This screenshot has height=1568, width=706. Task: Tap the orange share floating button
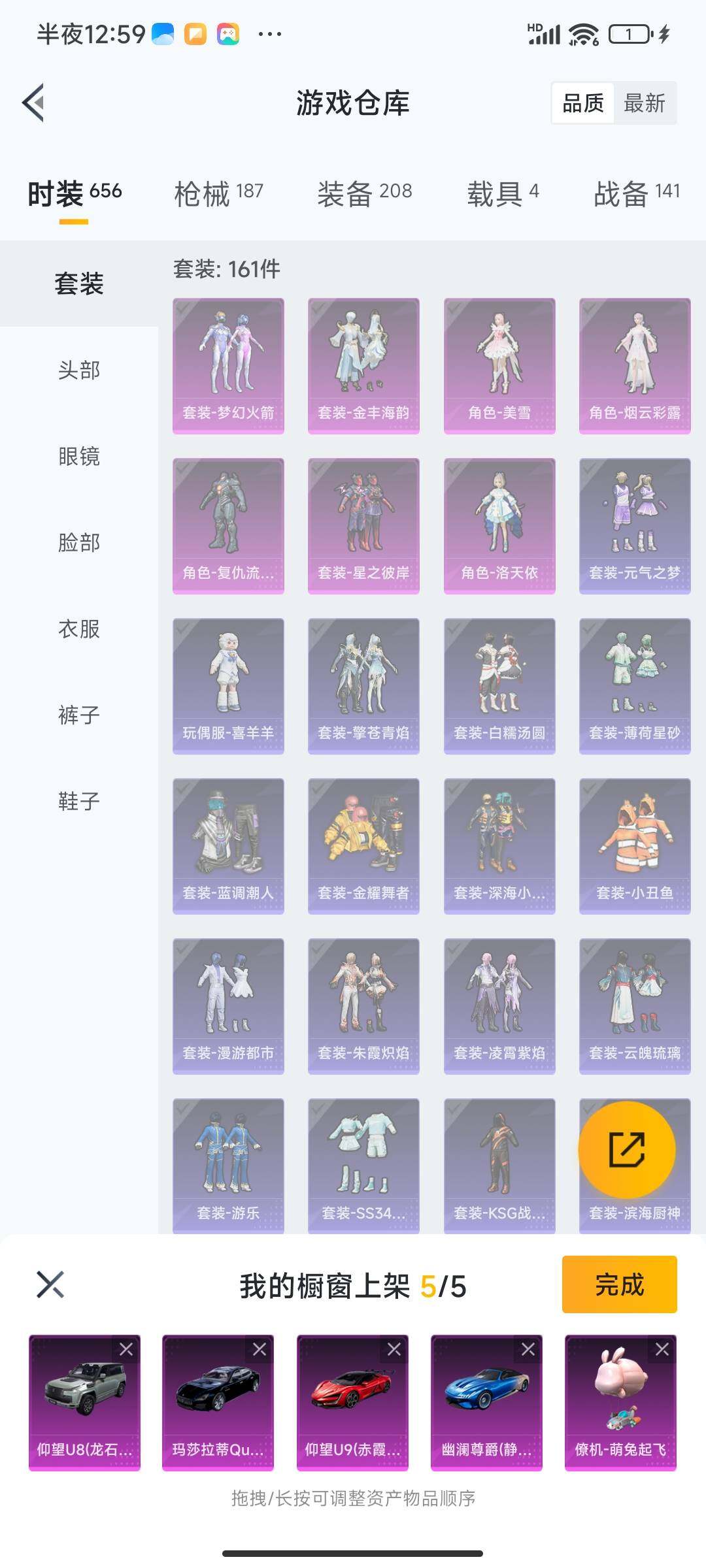627,1150
